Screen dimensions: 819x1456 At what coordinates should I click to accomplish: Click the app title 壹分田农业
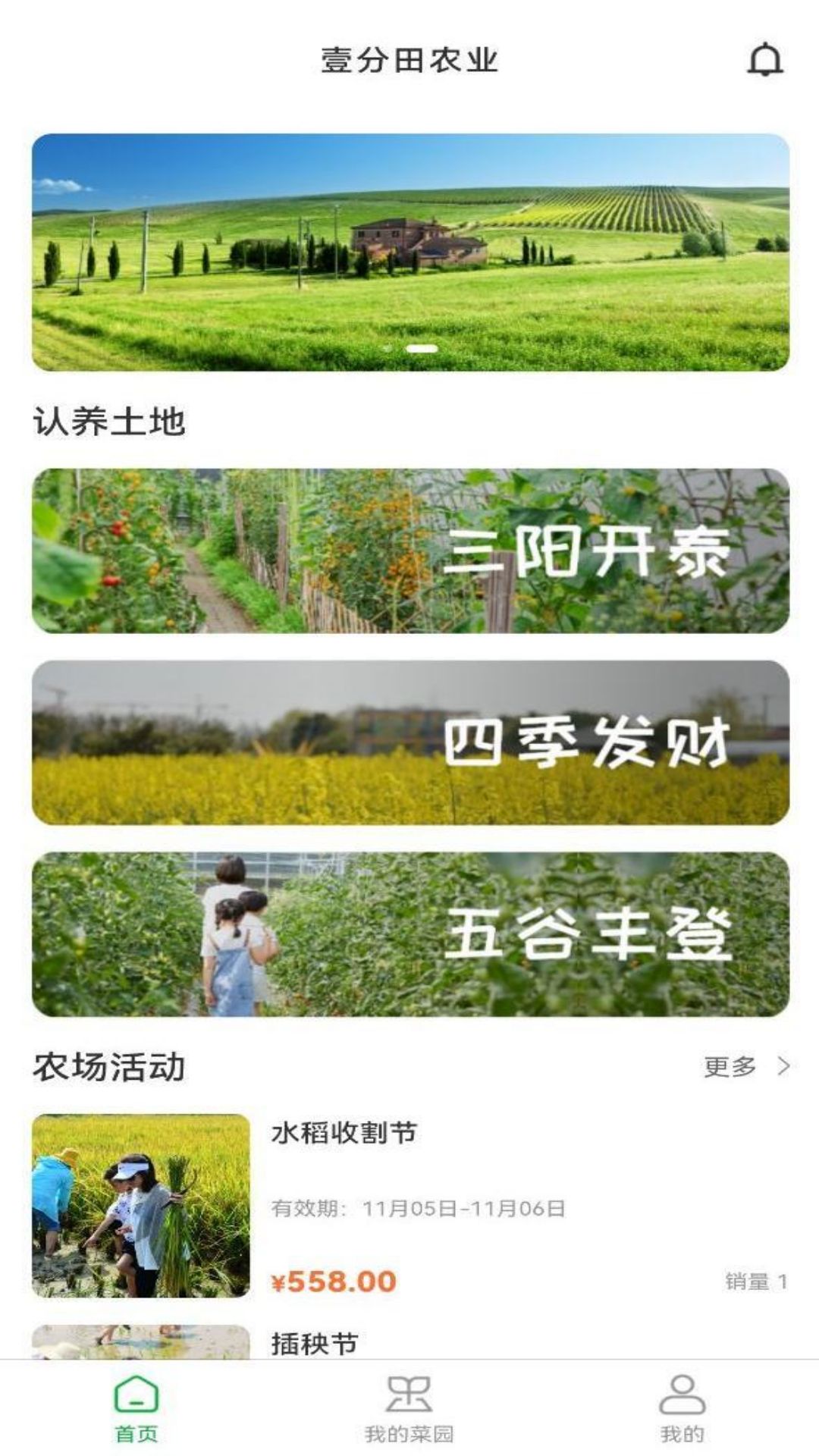pyautogui.click(x=409, y=61)
